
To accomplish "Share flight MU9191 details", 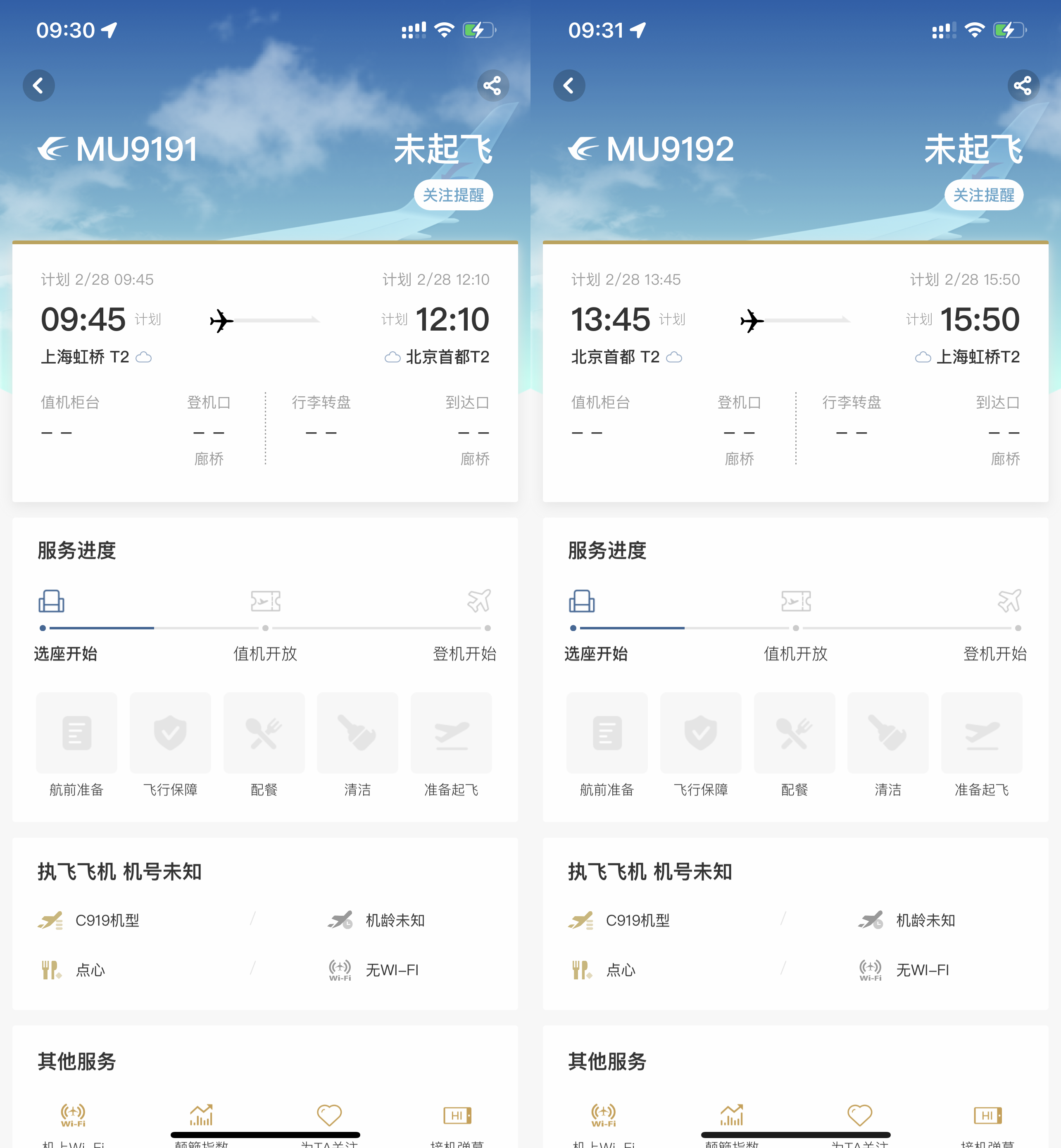I will (x=492, y=85).
